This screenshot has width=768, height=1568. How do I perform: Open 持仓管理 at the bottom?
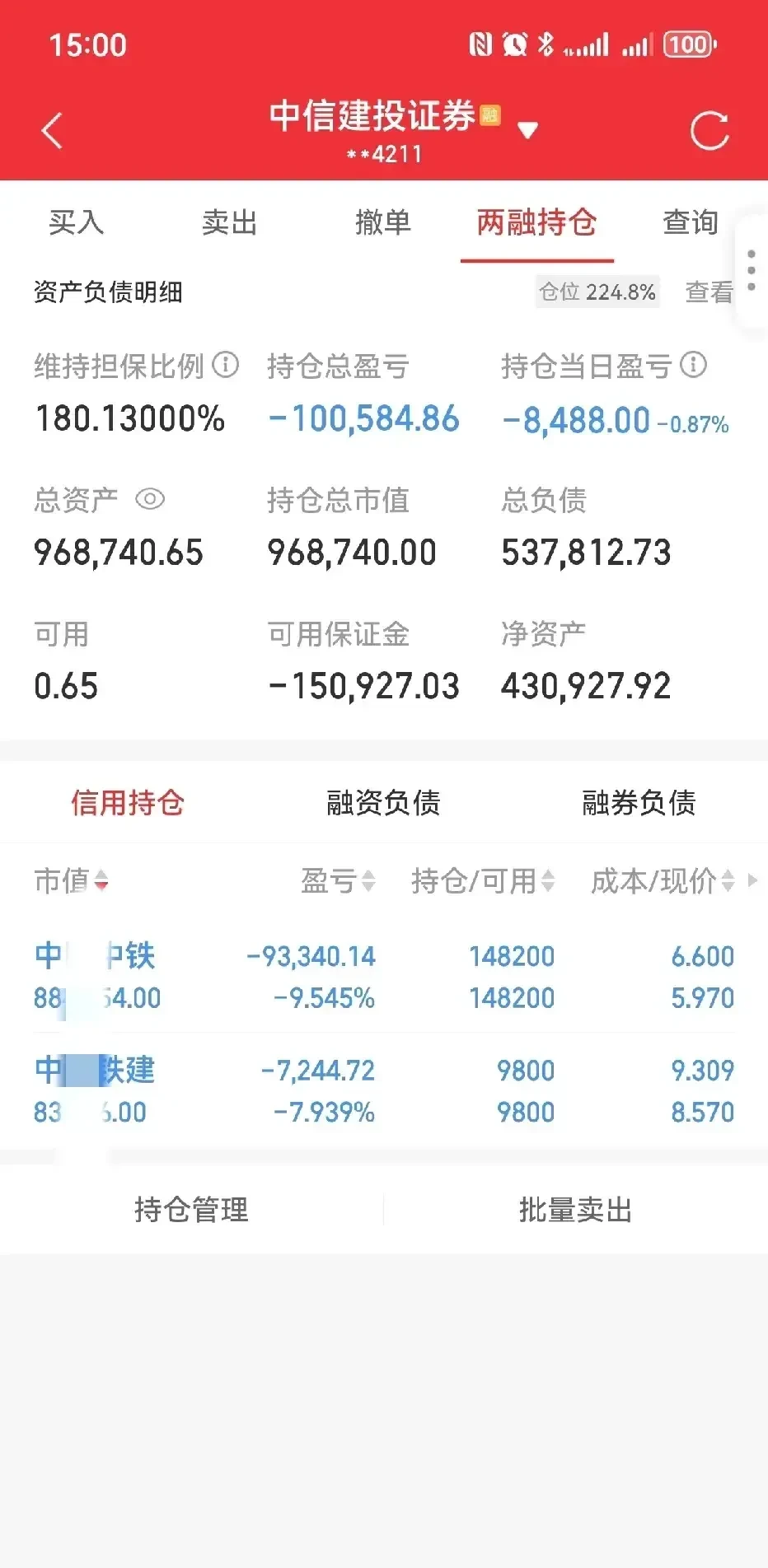[192, 1211]
